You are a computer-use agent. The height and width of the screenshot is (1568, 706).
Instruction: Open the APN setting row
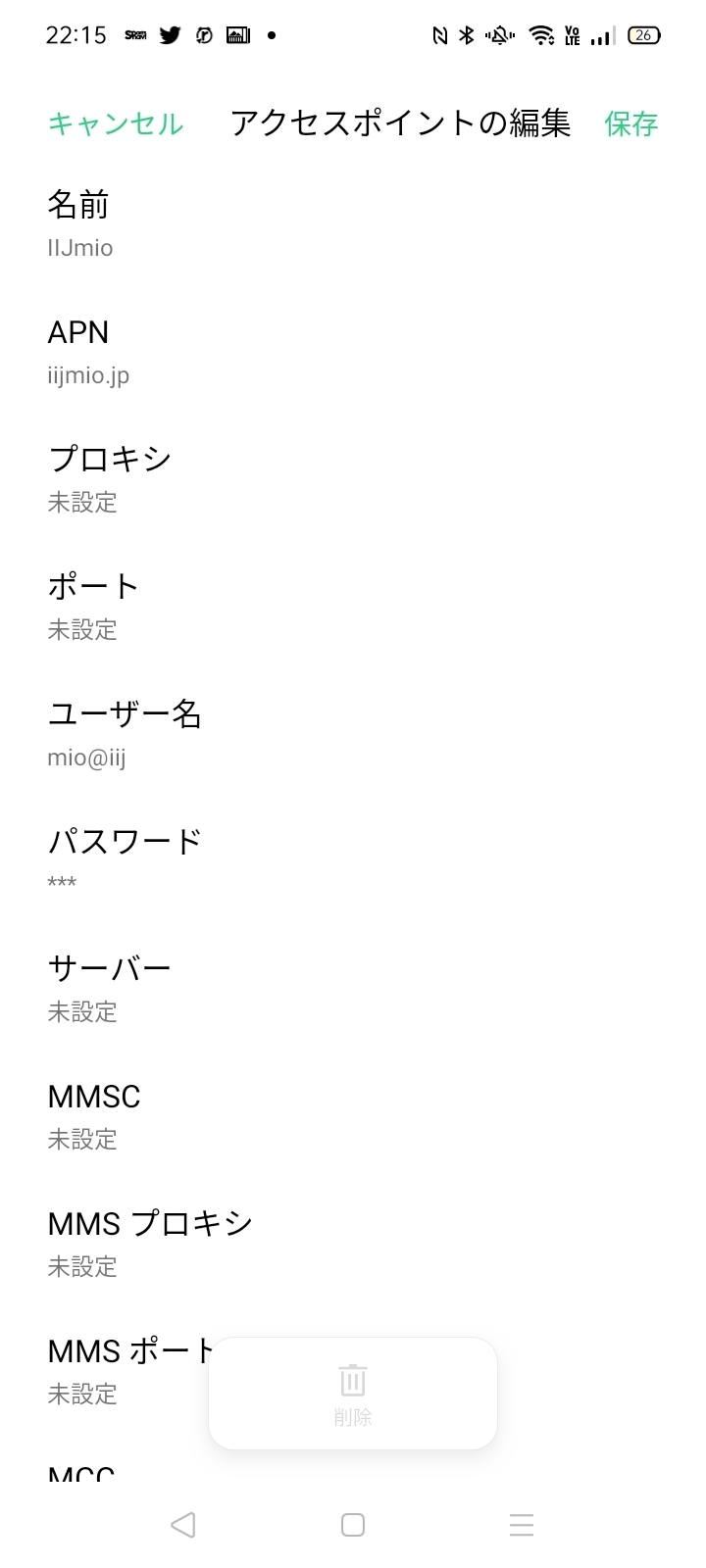[x=353, y=350]
